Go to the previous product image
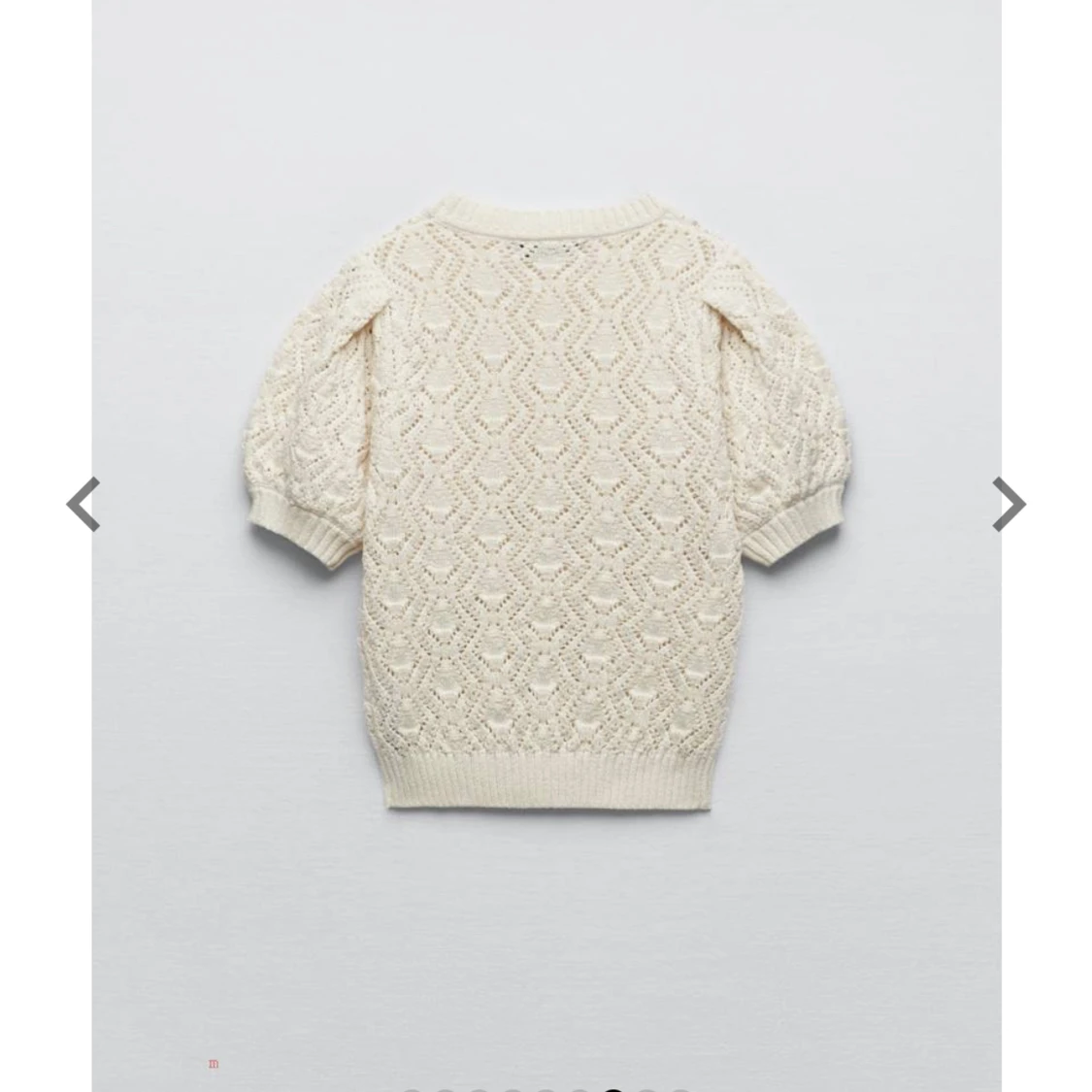 (83, 504)
